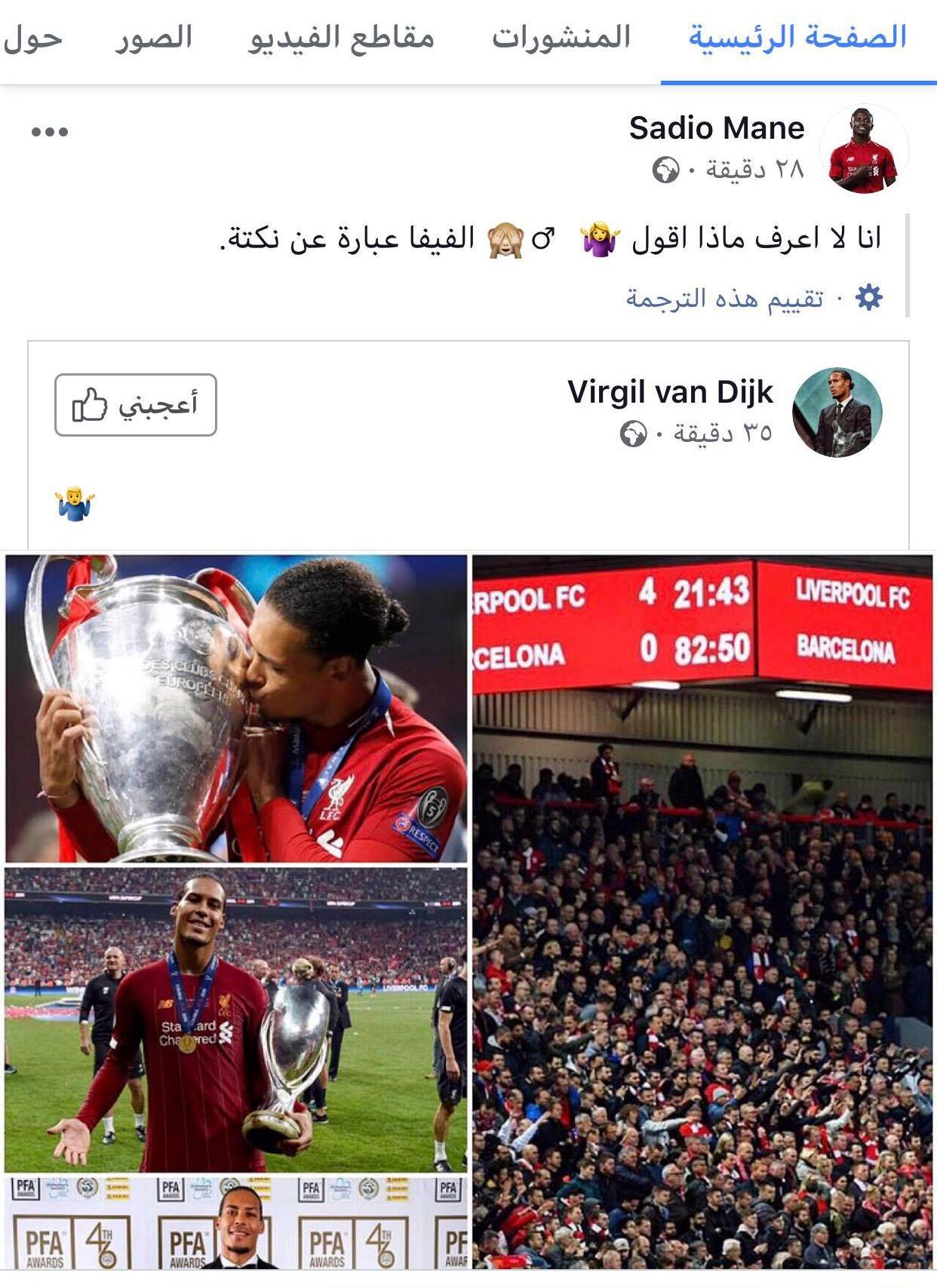Screen dimensions: 937x1288
Task: Open the الصور tab
Action: click(x=153, y=38)
